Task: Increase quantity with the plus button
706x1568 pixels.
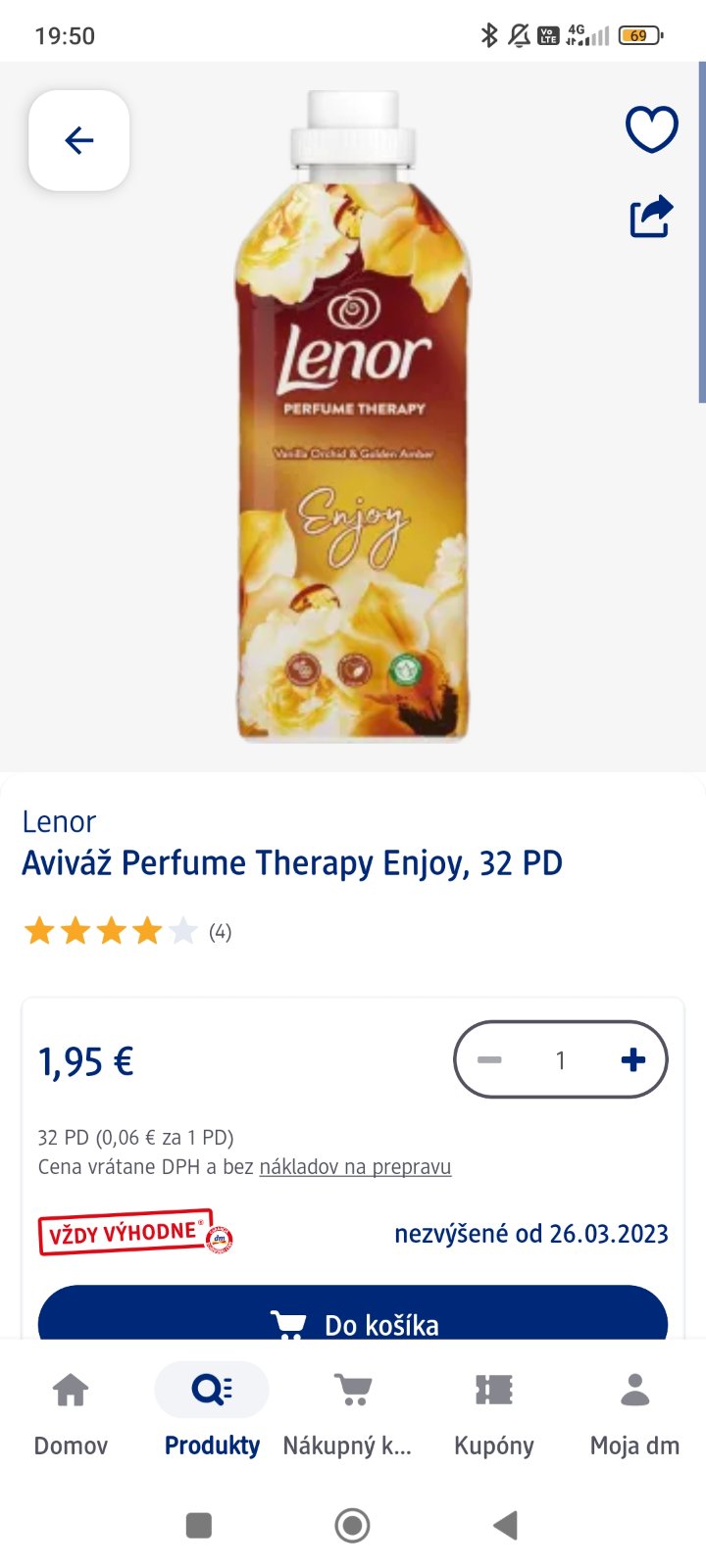Action: (x=633, y=1059)
